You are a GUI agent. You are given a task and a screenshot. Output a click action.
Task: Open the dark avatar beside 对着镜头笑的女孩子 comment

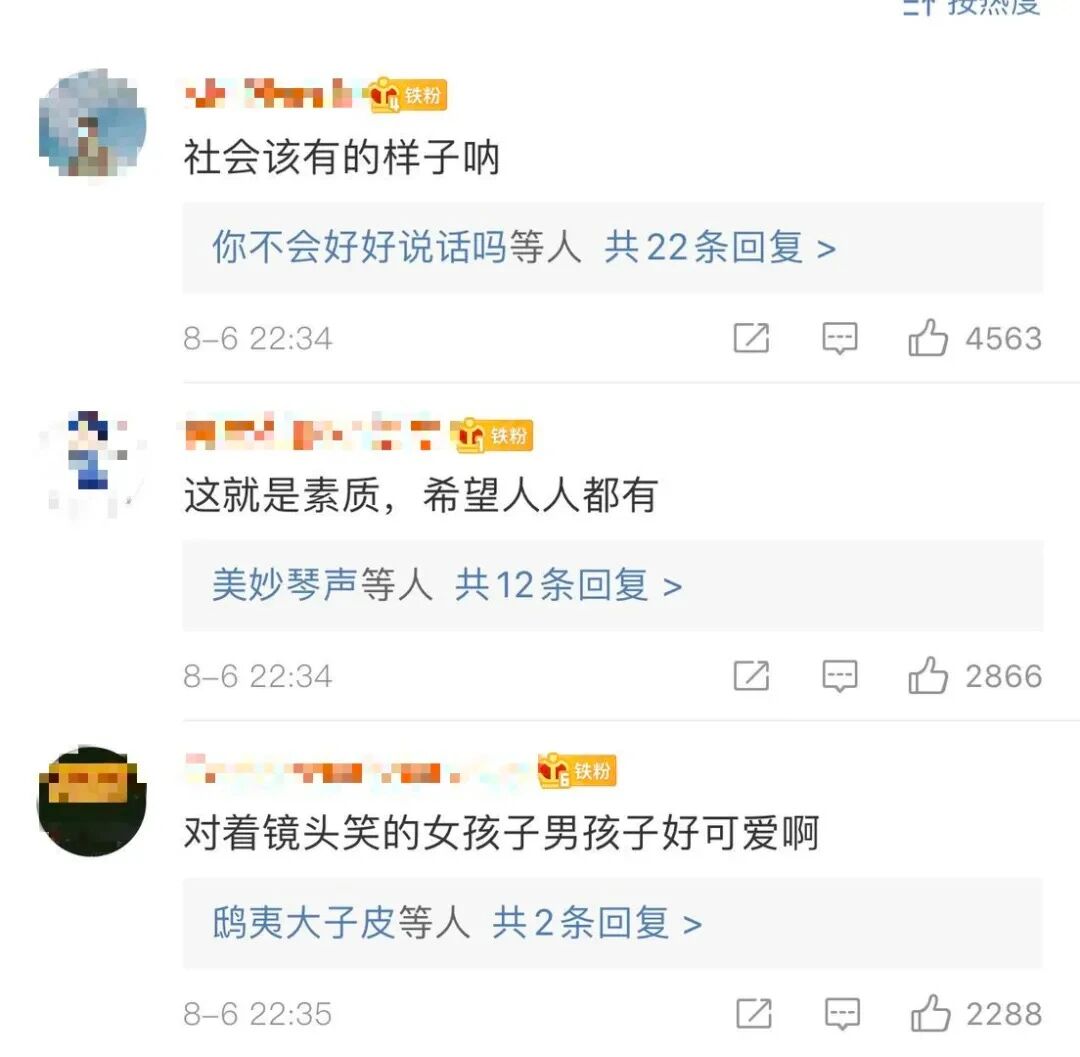92,800
